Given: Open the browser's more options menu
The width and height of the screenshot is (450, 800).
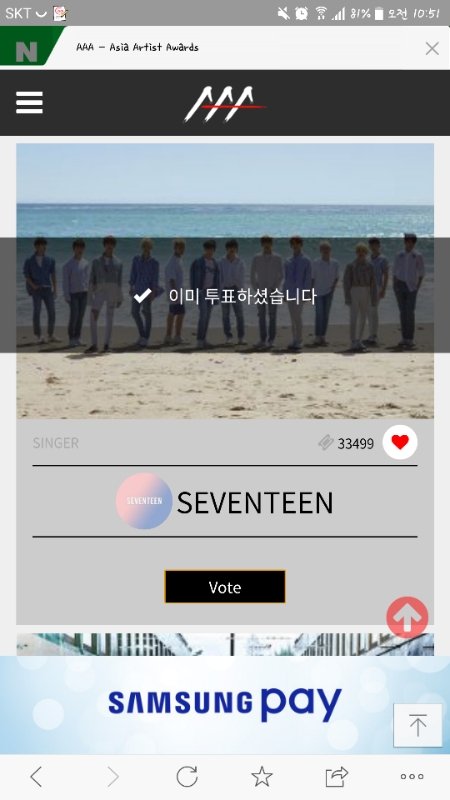Looking at the screenshot, I should pyautogui.click(x=412, y=777).
